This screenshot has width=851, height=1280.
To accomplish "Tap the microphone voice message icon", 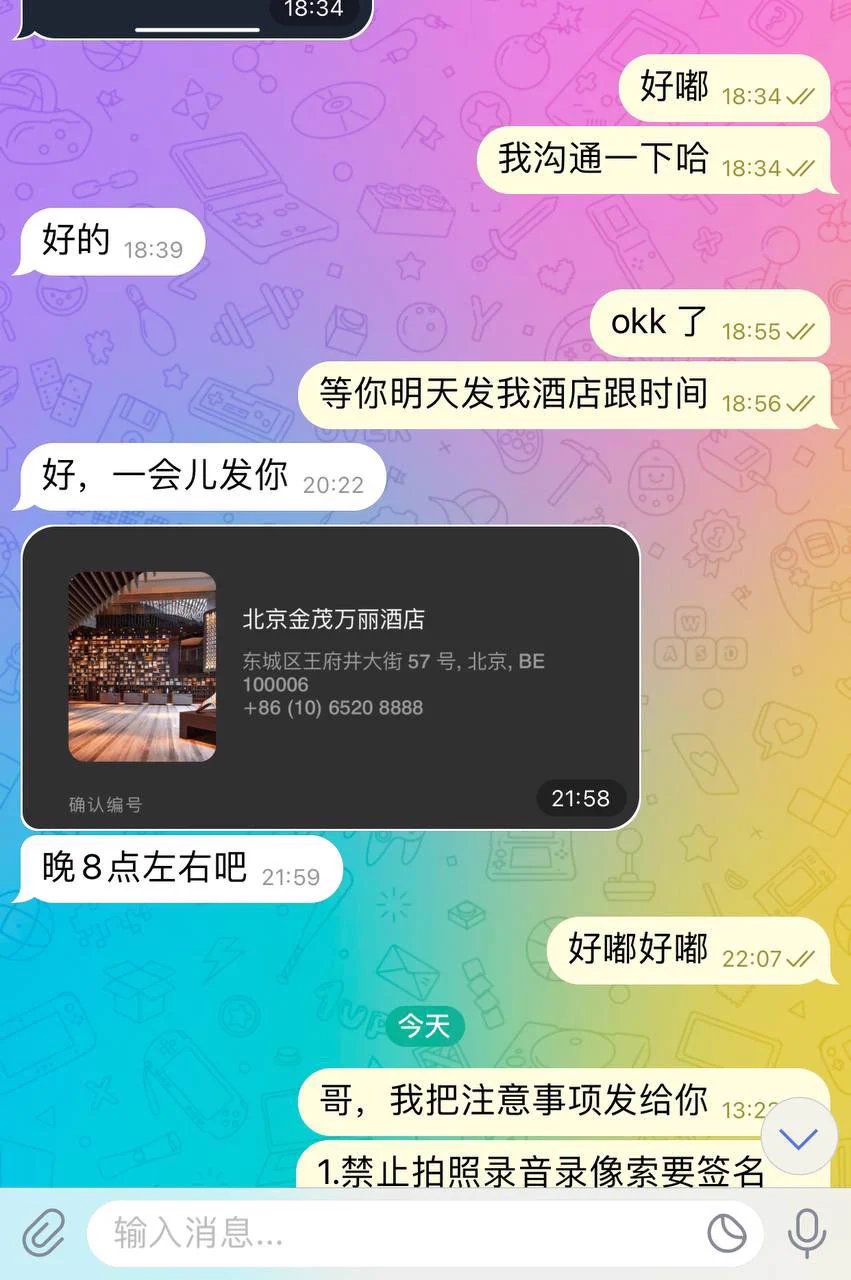I will [x=806, y=1232].
